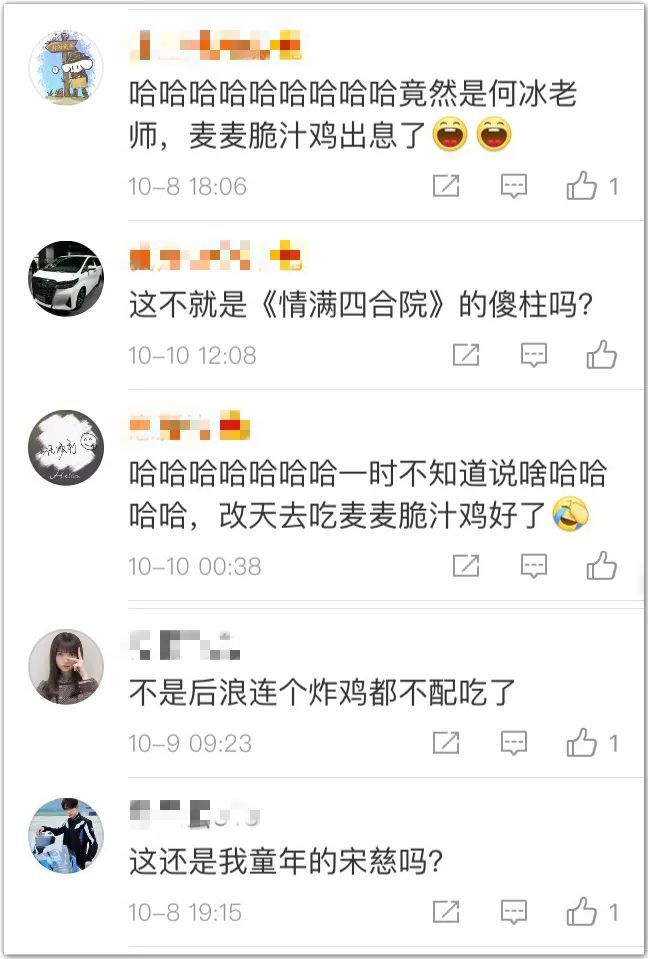Like the comment mentioning 何冰老师

click(x=582, y=186)
